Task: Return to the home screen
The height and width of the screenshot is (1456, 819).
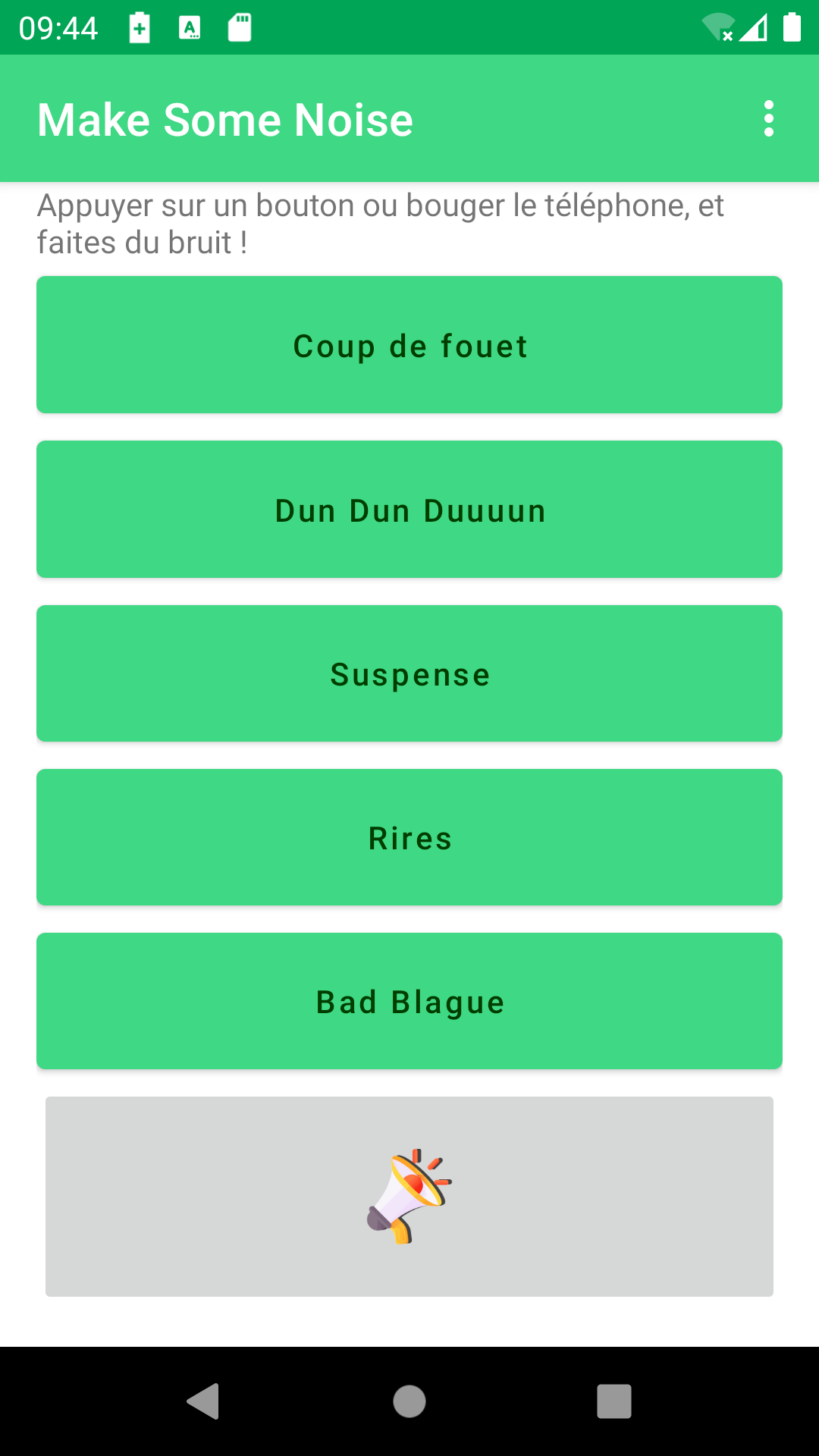Action: click(x=409, y=1401)
